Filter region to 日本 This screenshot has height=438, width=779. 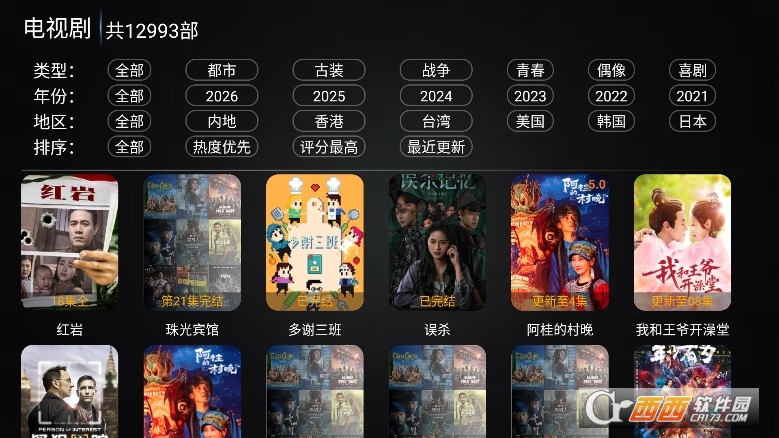tap(692, 121)
